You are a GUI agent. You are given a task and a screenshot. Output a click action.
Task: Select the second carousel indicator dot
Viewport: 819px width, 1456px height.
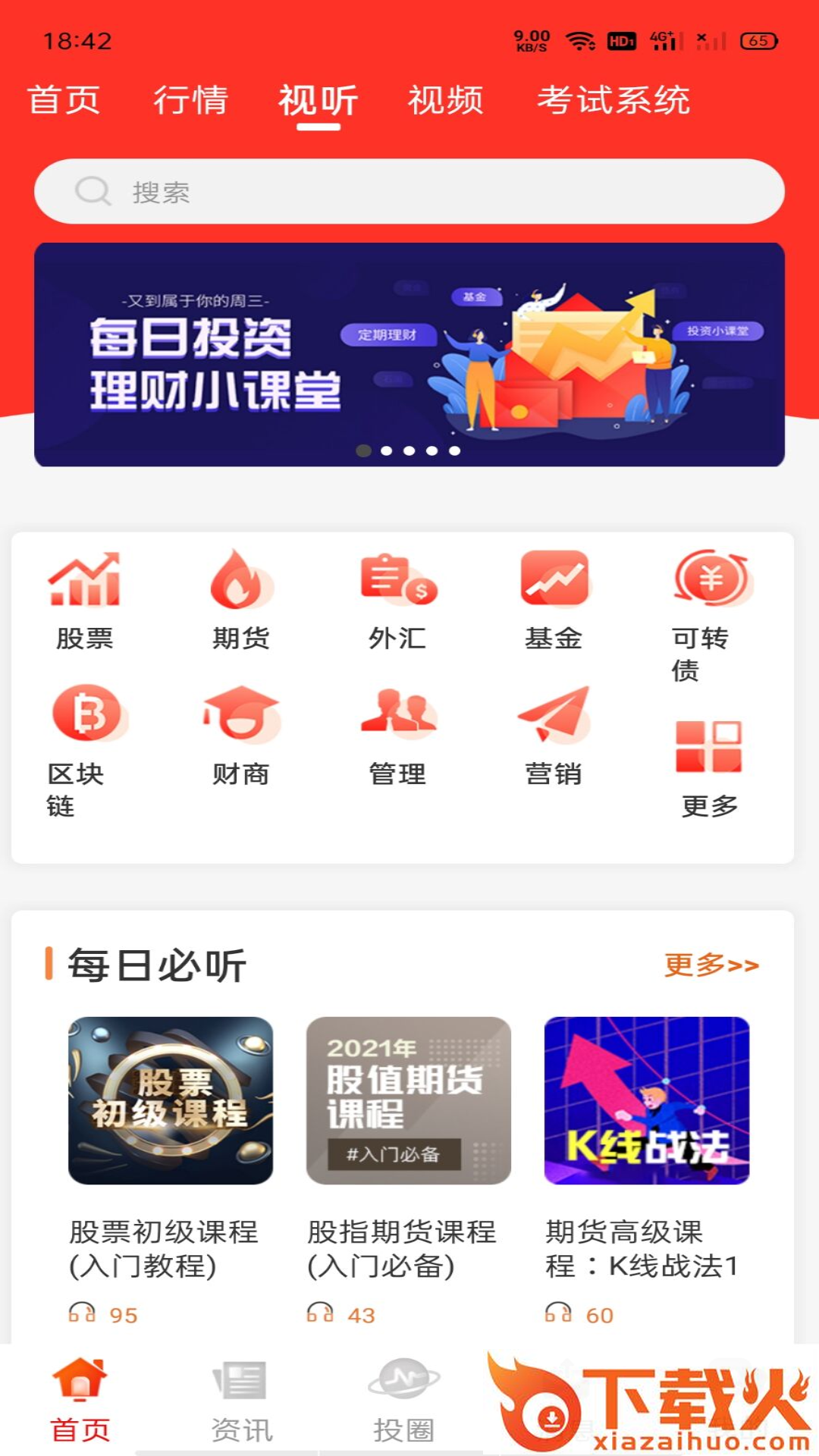pos(387,450)
